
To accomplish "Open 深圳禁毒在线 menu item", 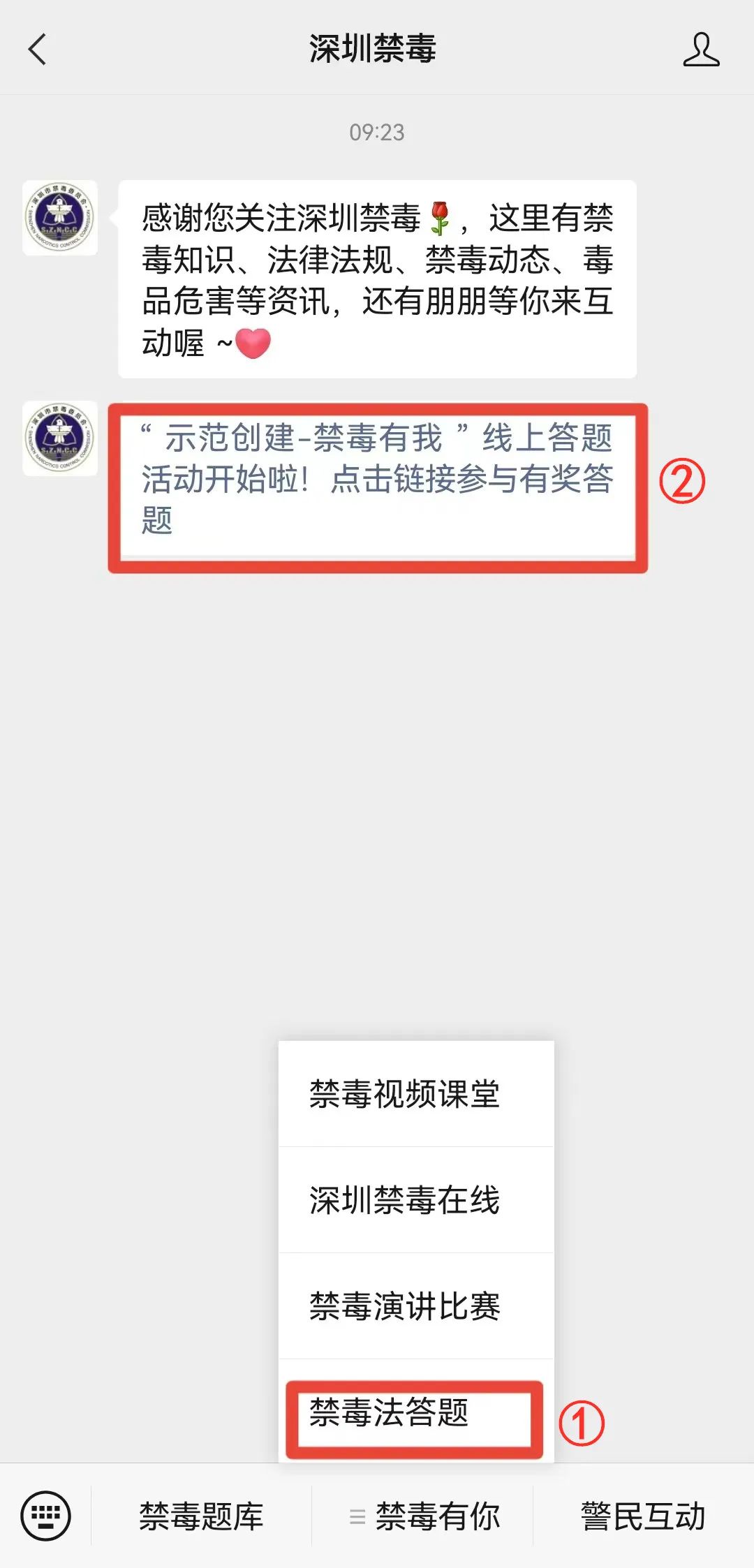I will point(404,1200).
